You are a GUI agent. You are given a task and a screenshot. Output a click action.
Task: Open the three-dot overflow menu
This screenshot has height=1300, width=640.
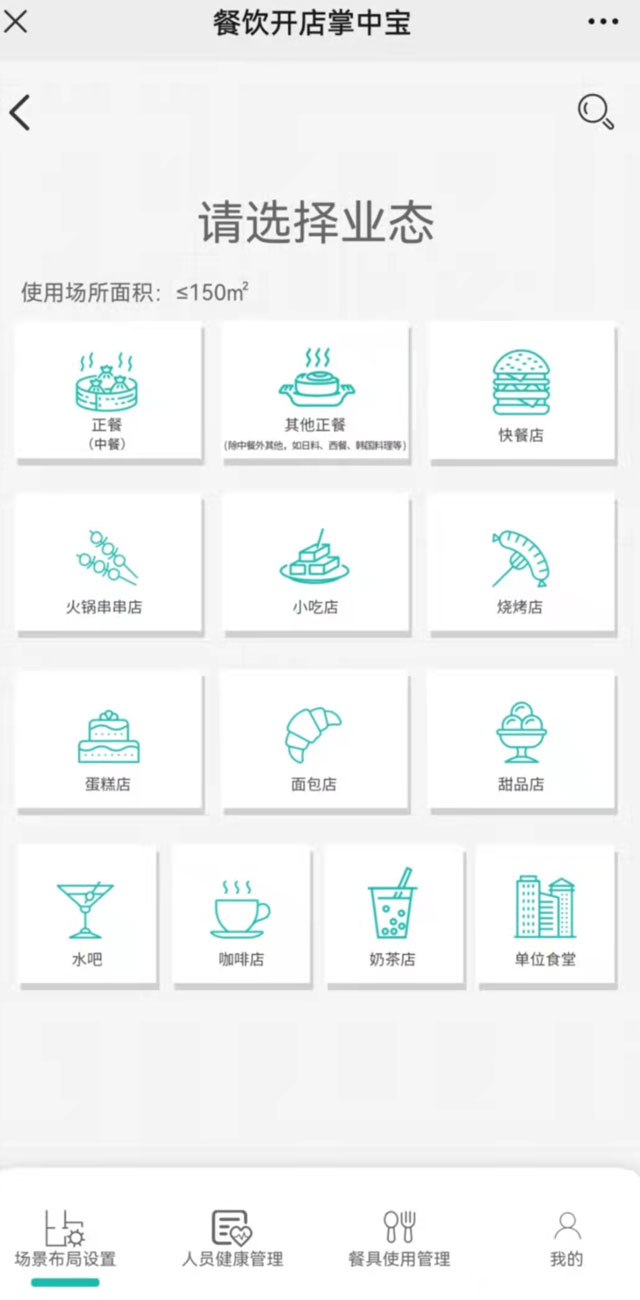coord(603,21)
